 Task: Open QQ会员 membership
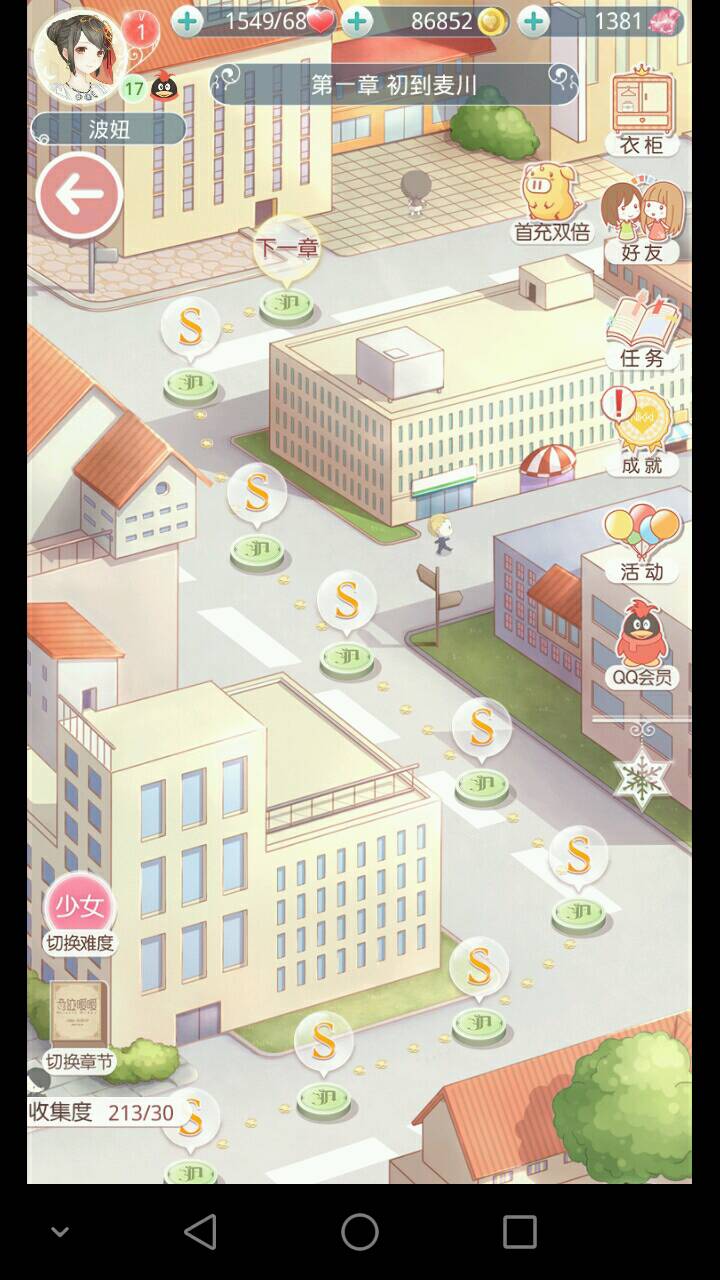point(641,646)
